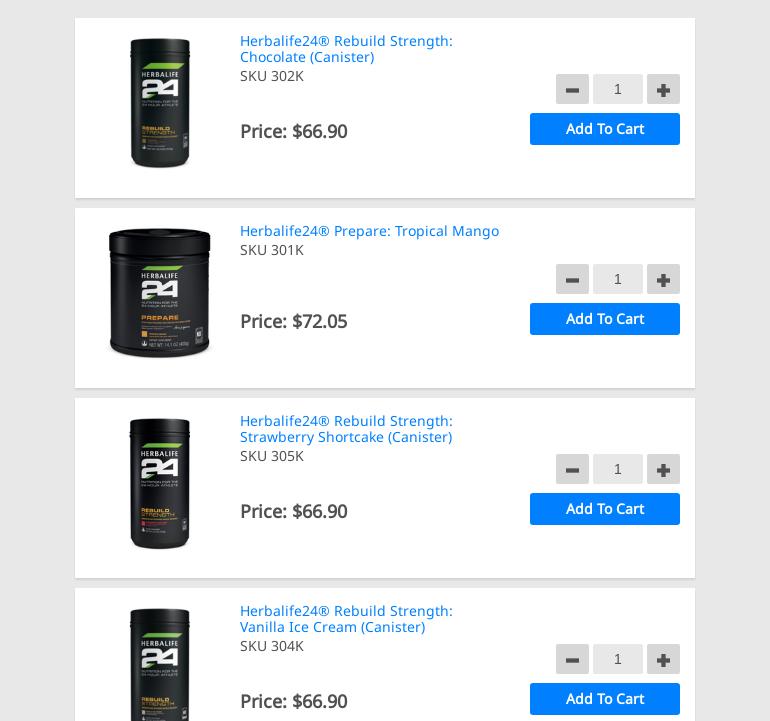The width and height of the screenshot is (770, 721).
Task: Open Herbalife24 Prepare Tropical Mango link
Action: click(x=369, y=231)
